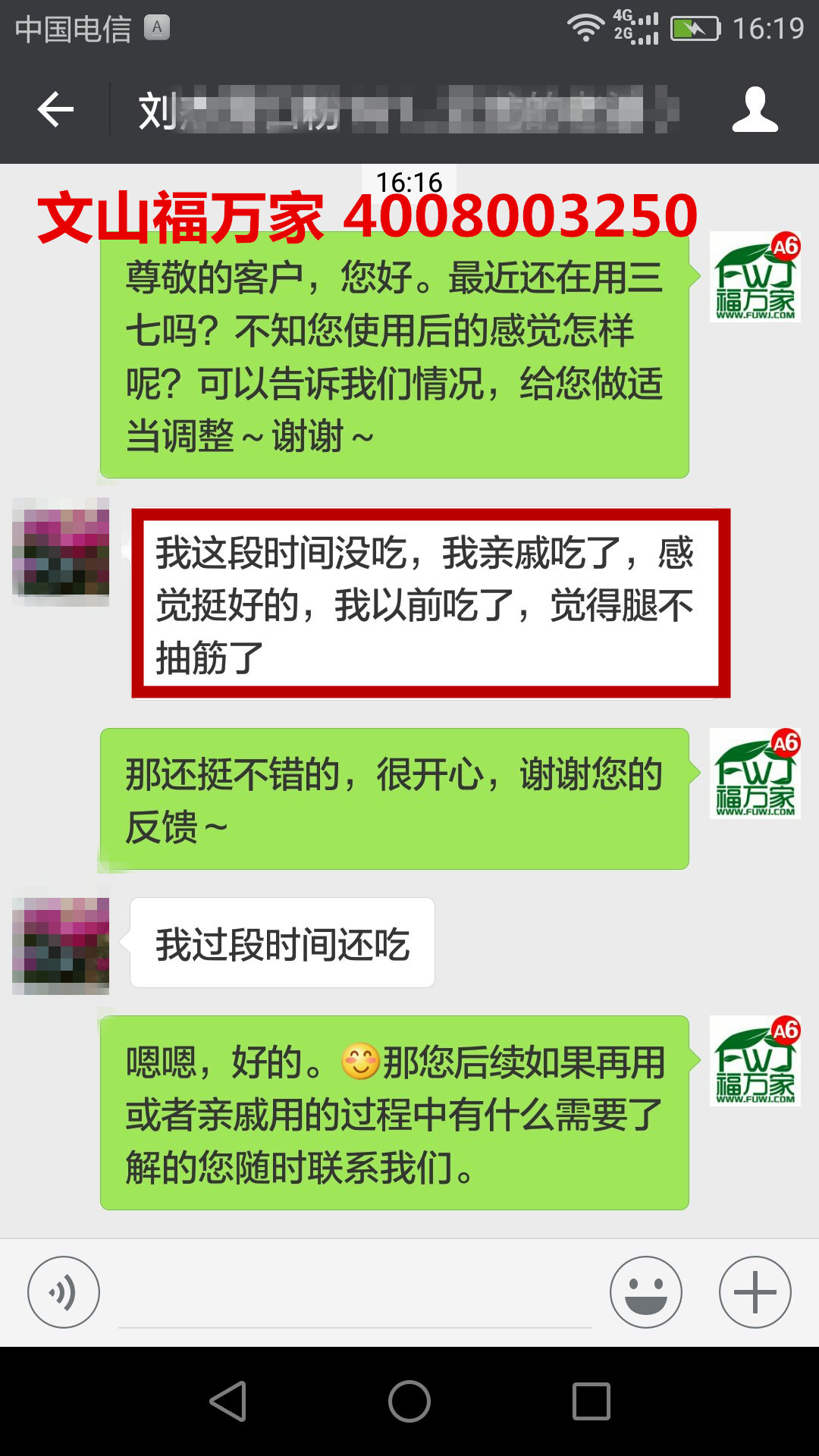Screen dimensions: 819x1456
Task: Switch to voice message input
Action: (x=64, y=1291)
